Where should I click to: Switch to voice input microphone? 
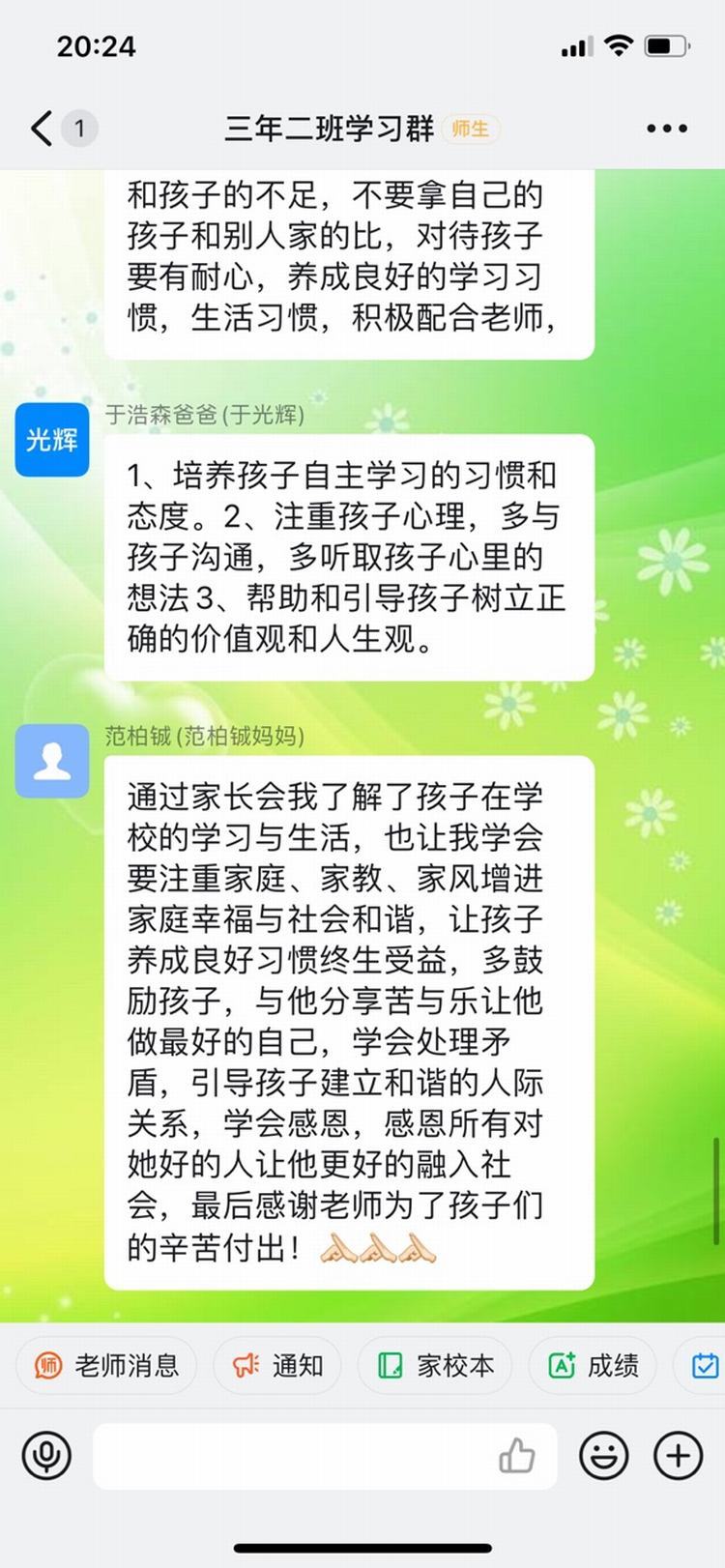(x=46, y=1455)
